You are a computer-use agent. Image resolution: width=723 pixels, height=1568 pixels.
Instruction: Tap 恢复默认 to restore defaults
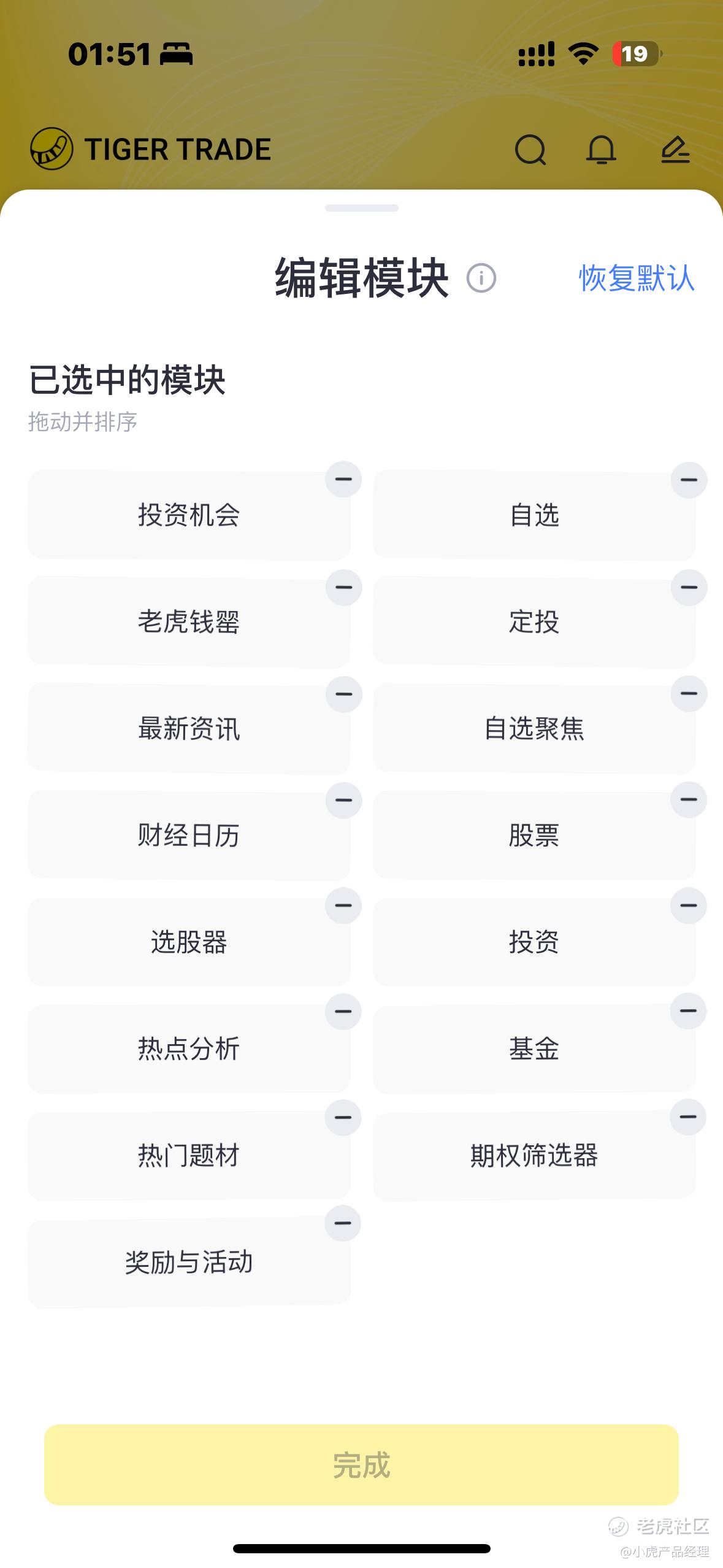coord(637,278)
